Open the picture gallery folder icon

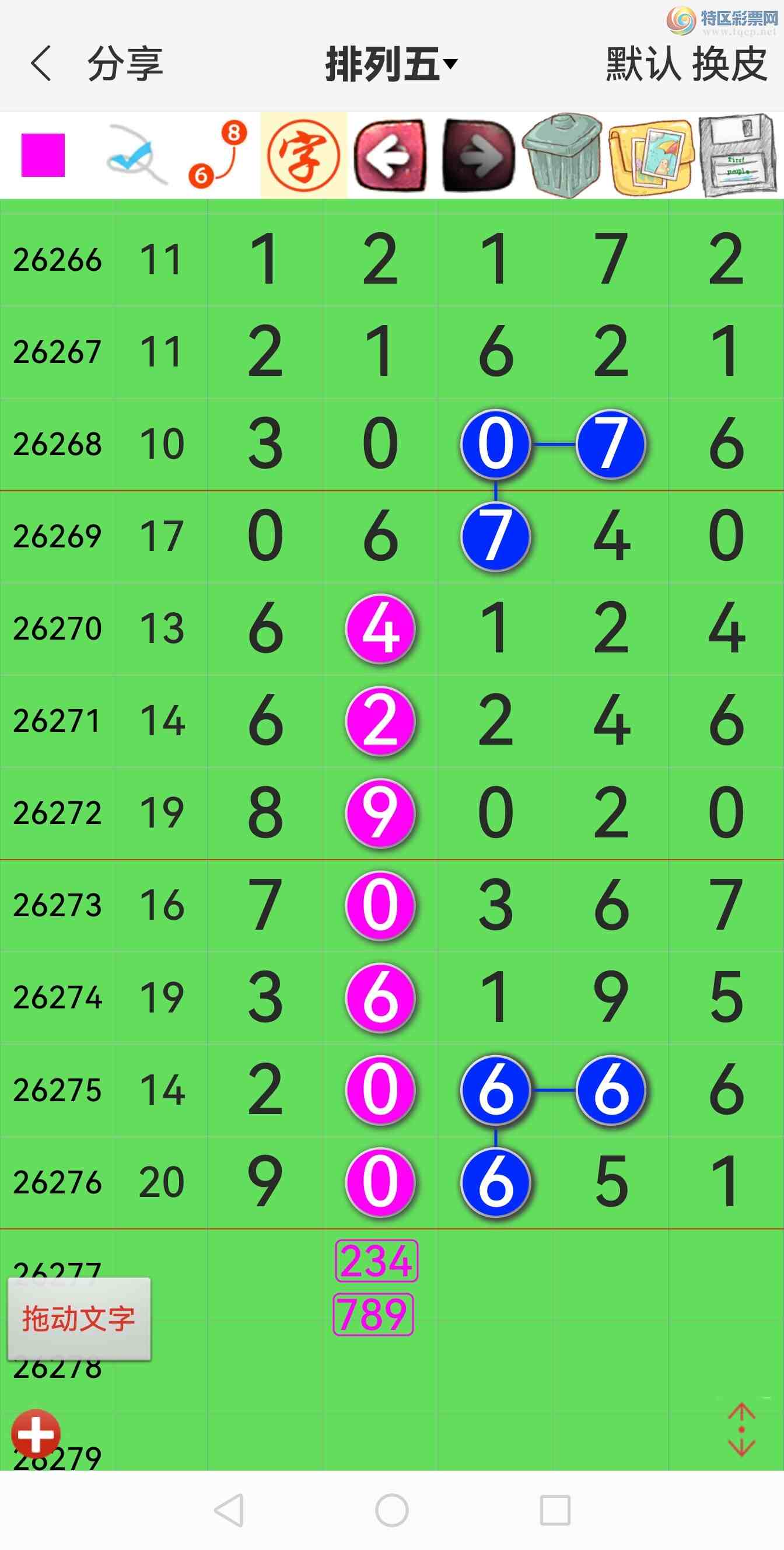tap(652, 155)
